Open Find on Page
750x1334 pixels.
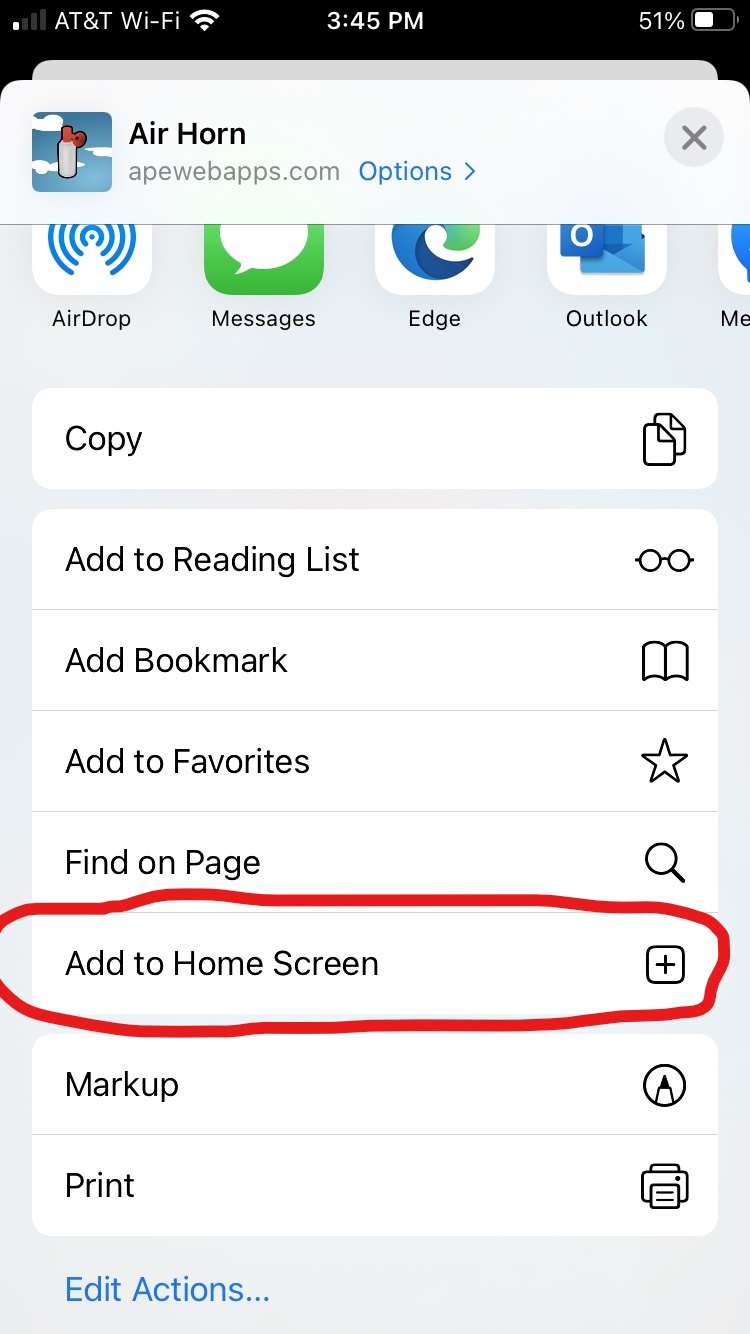click(375, 862)
